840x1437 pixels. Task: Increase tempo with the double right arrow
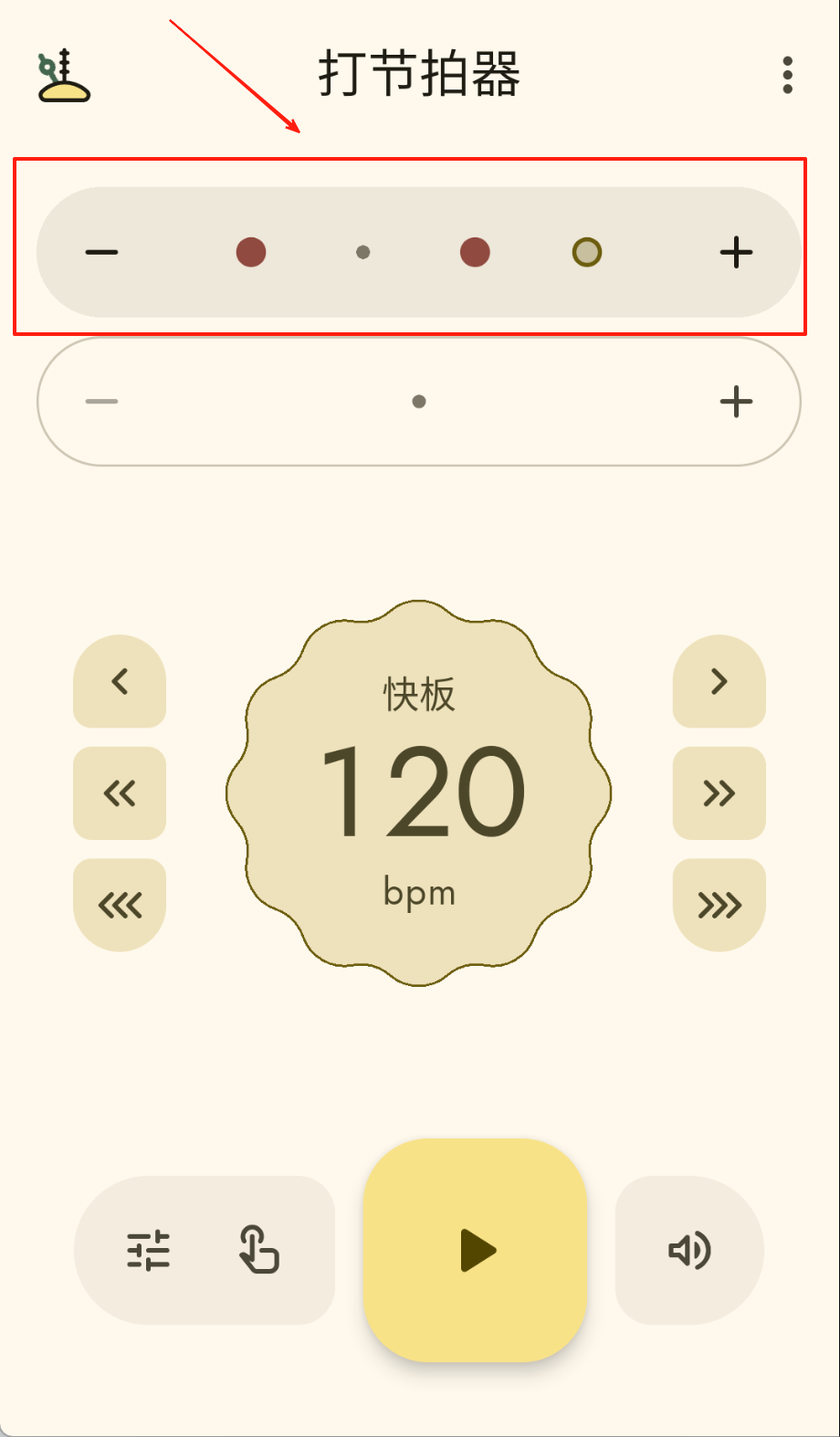pos(719,793)
